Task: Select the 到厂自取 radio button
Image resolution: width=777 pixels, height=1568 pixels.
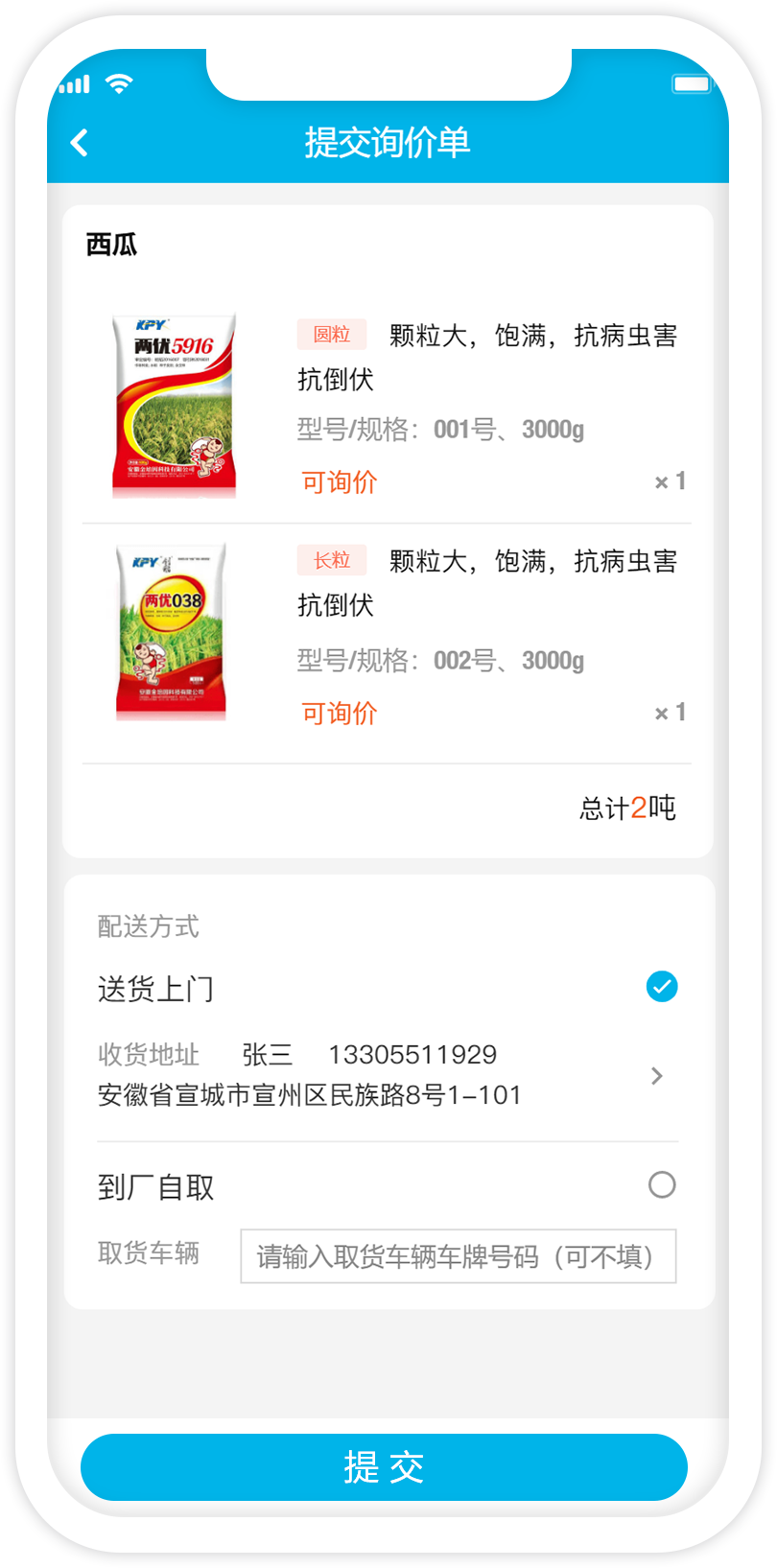Action: pos(662,1185)
